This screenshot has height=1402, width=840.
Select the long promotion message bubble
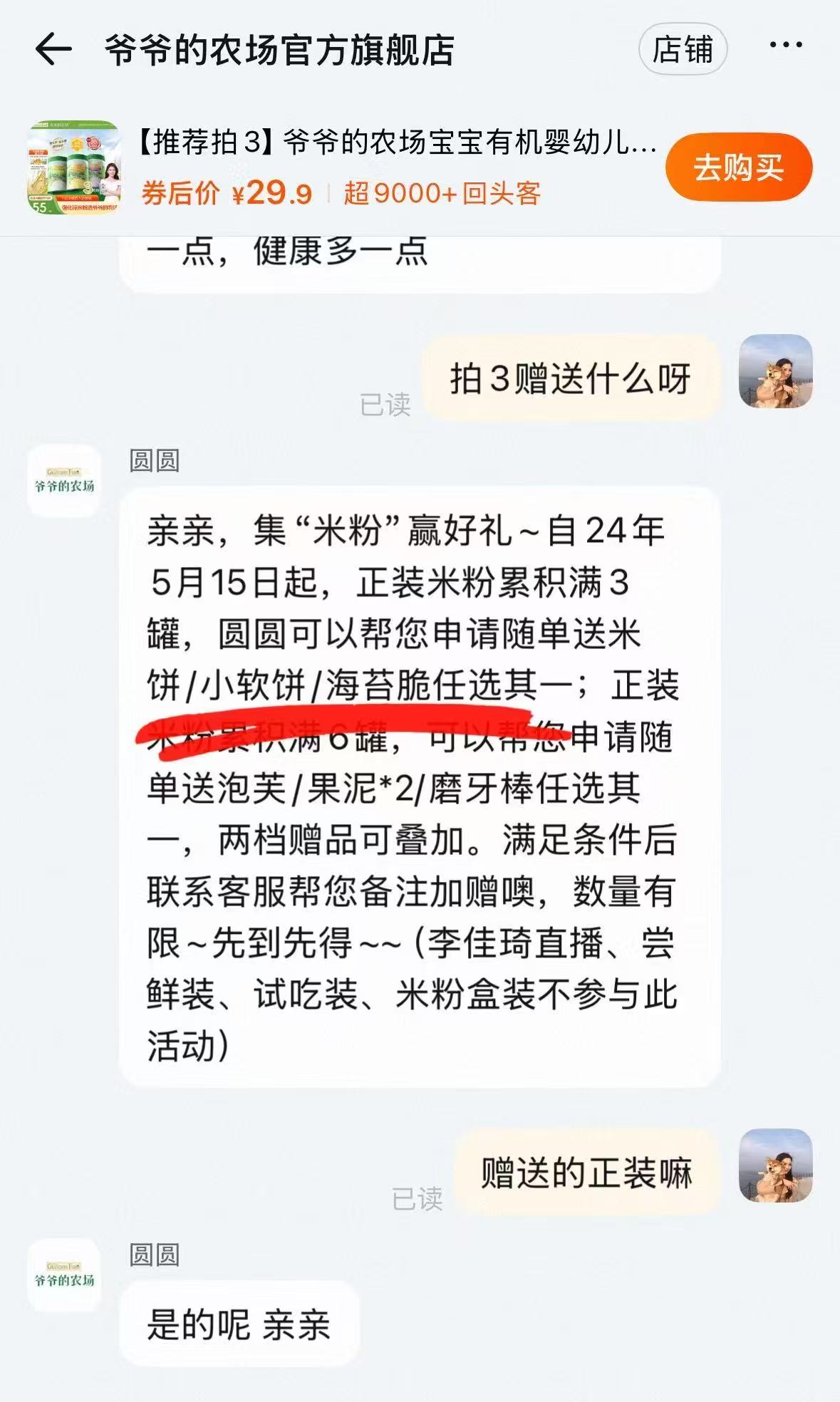[415, 784]
